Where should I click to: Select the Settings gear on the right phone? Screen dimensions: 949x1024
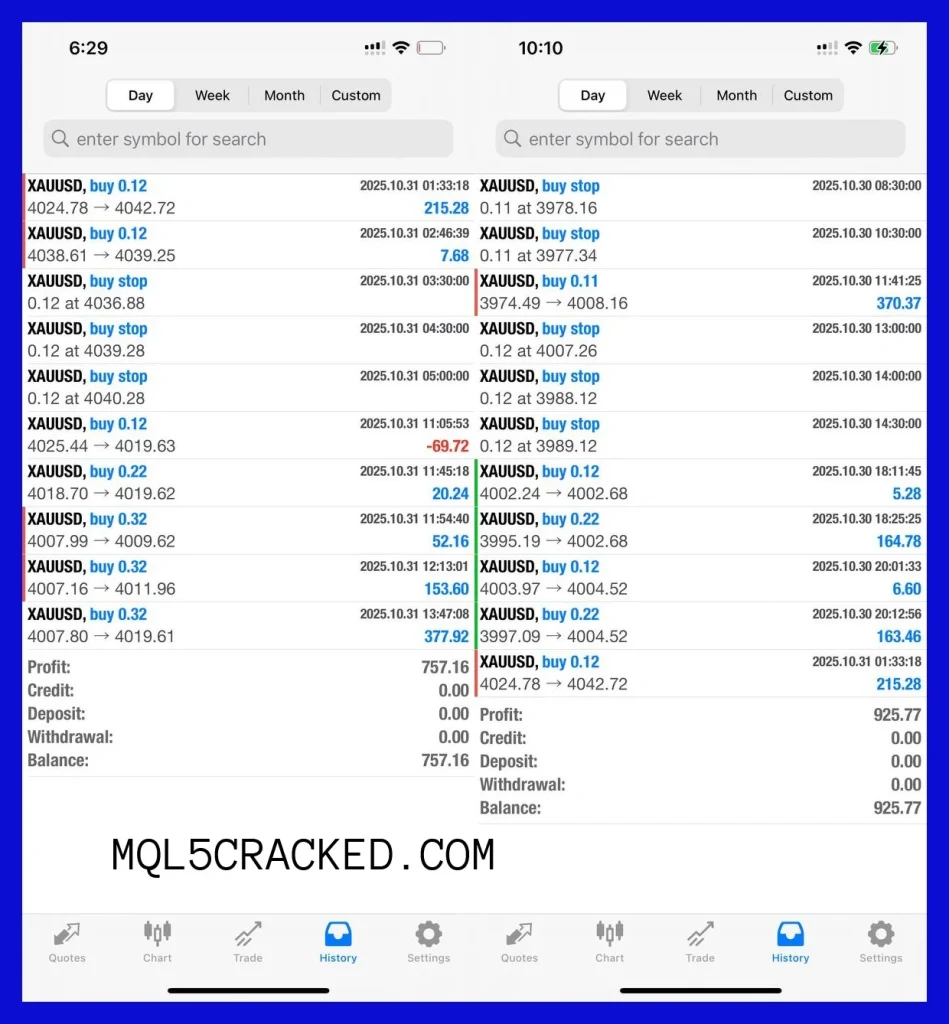click(880, 943)
